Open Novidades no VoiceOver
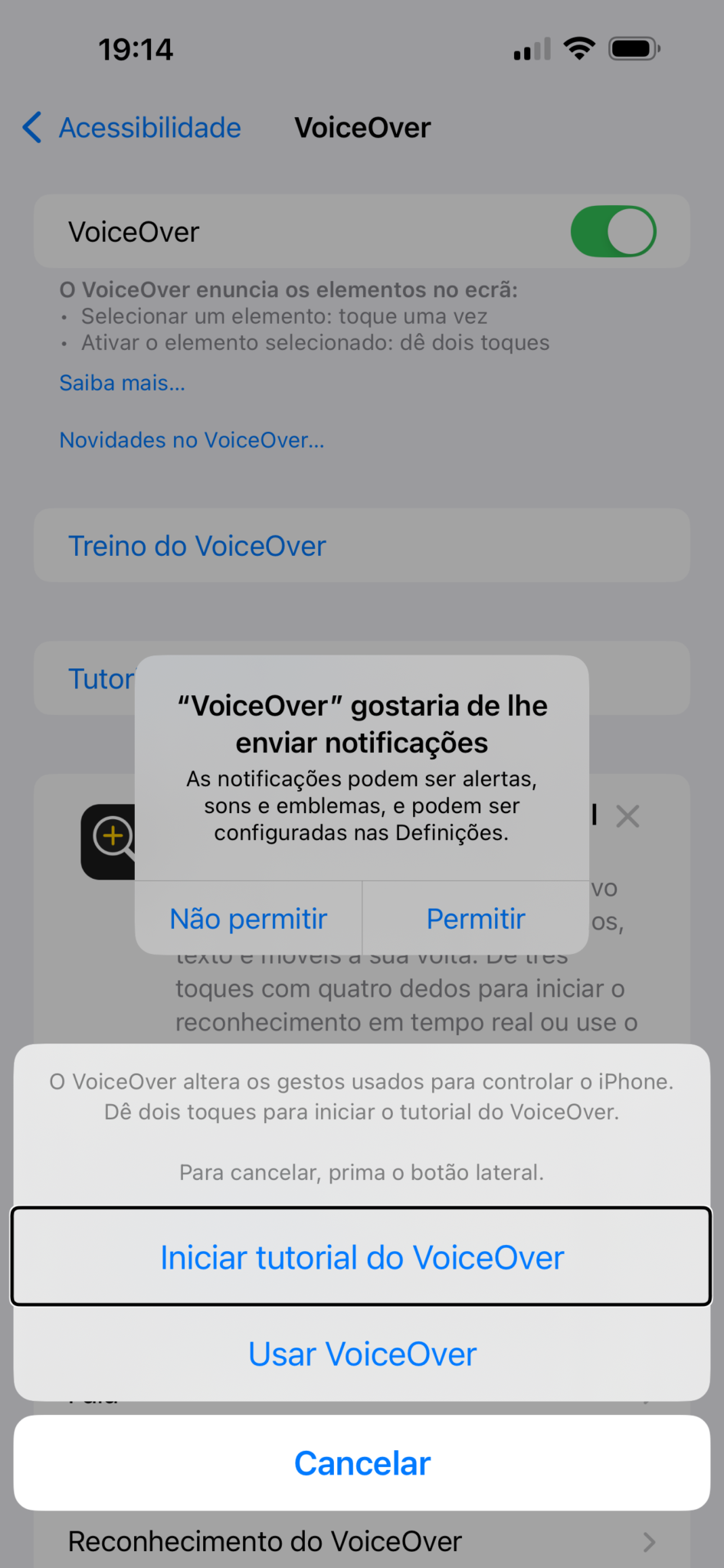Screen dimensions: 724x1568 192,440
